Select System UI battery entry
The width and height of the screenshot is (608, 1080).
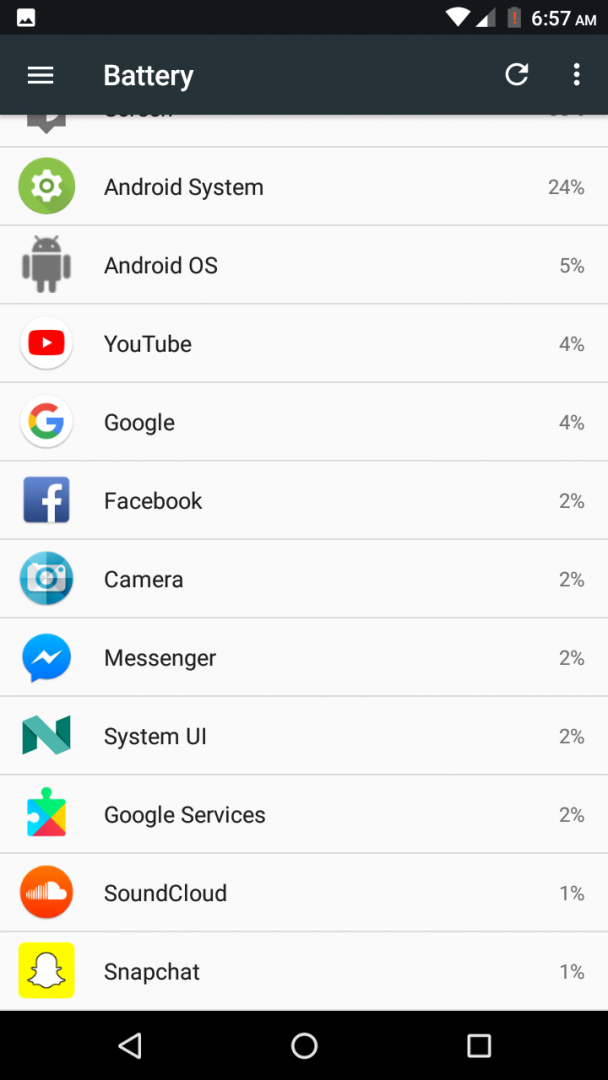[304, 736]
